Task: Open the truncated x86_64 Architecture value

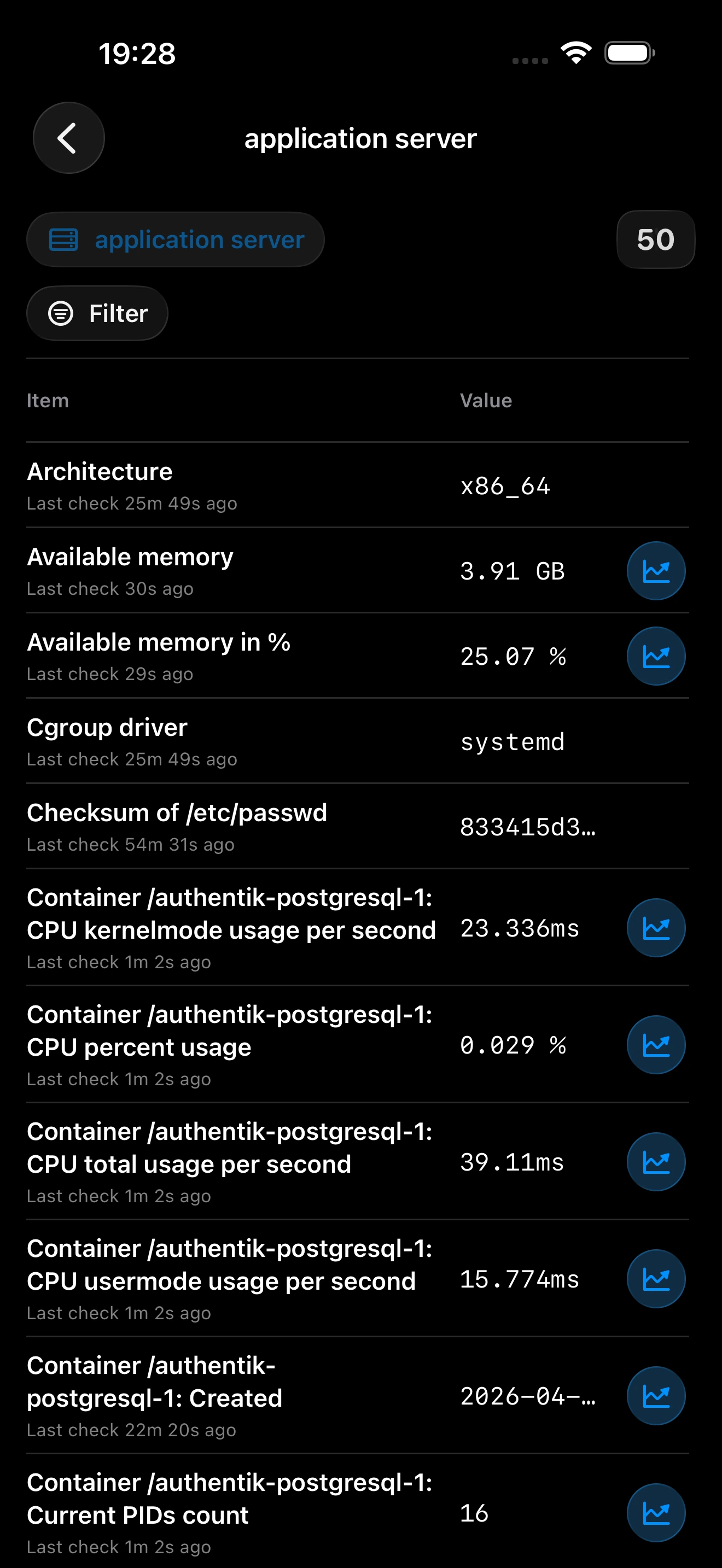Action: (506, 485)
